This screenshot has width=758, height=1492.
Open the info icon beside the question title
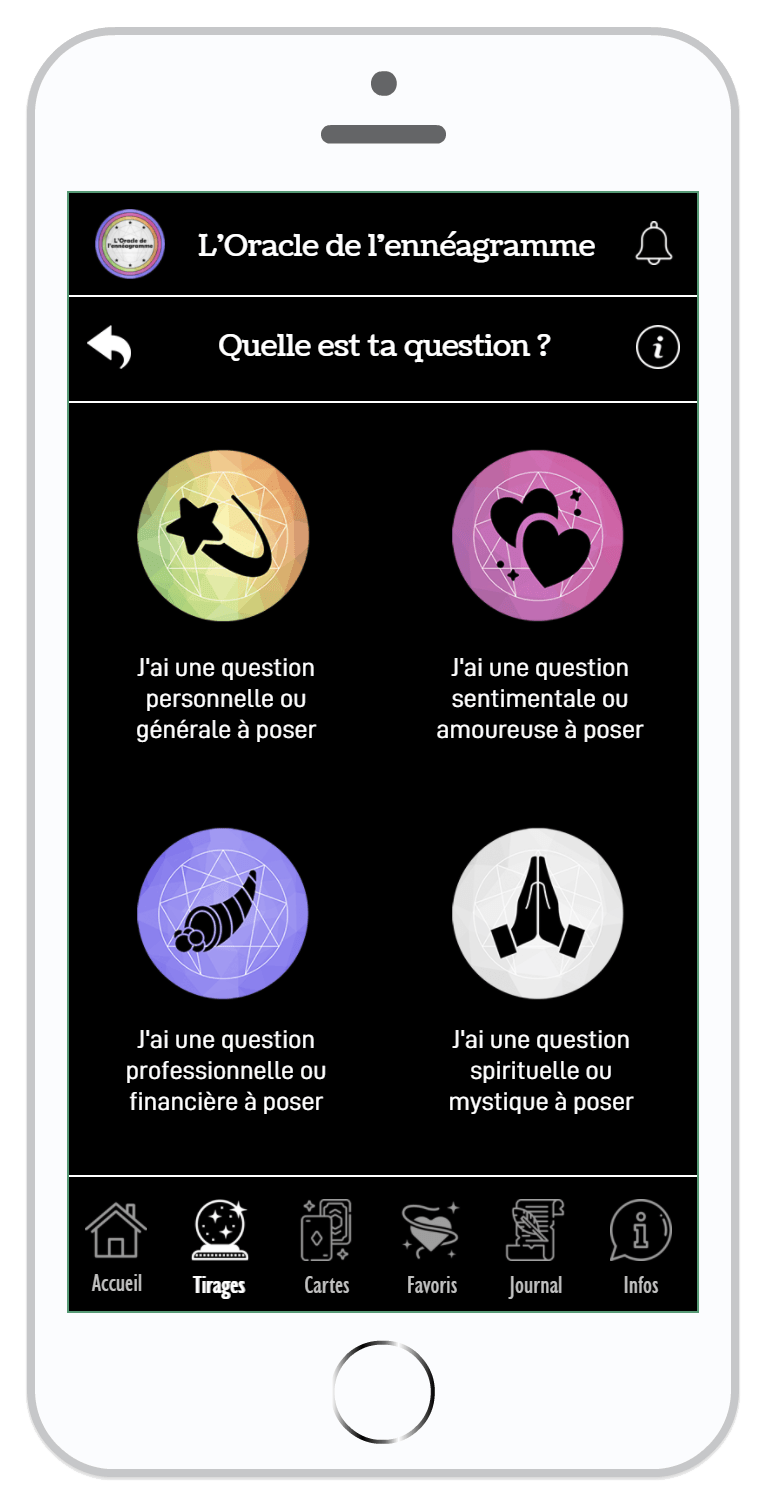tap(657, 348)
